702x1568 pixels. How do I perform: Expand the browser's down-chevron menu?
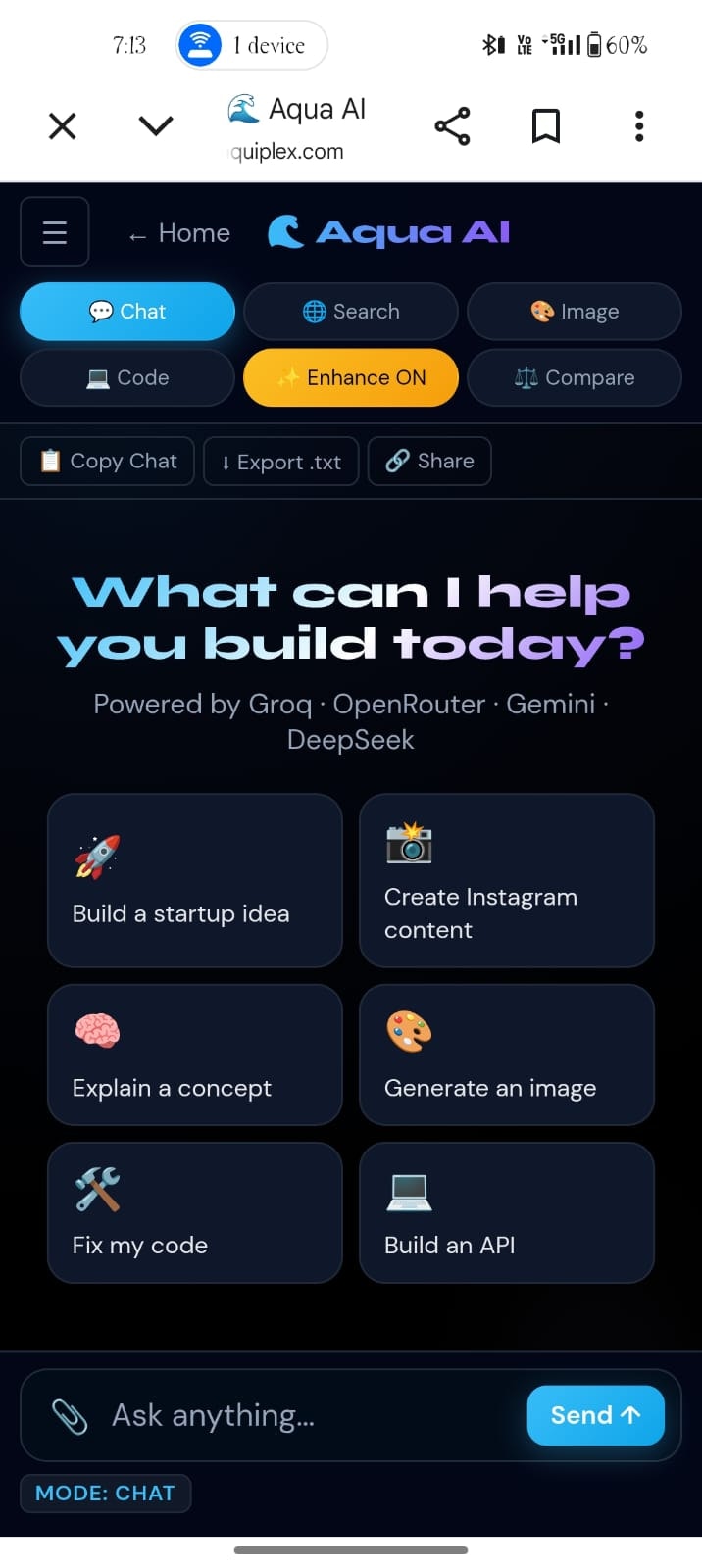tap(156, 126)
